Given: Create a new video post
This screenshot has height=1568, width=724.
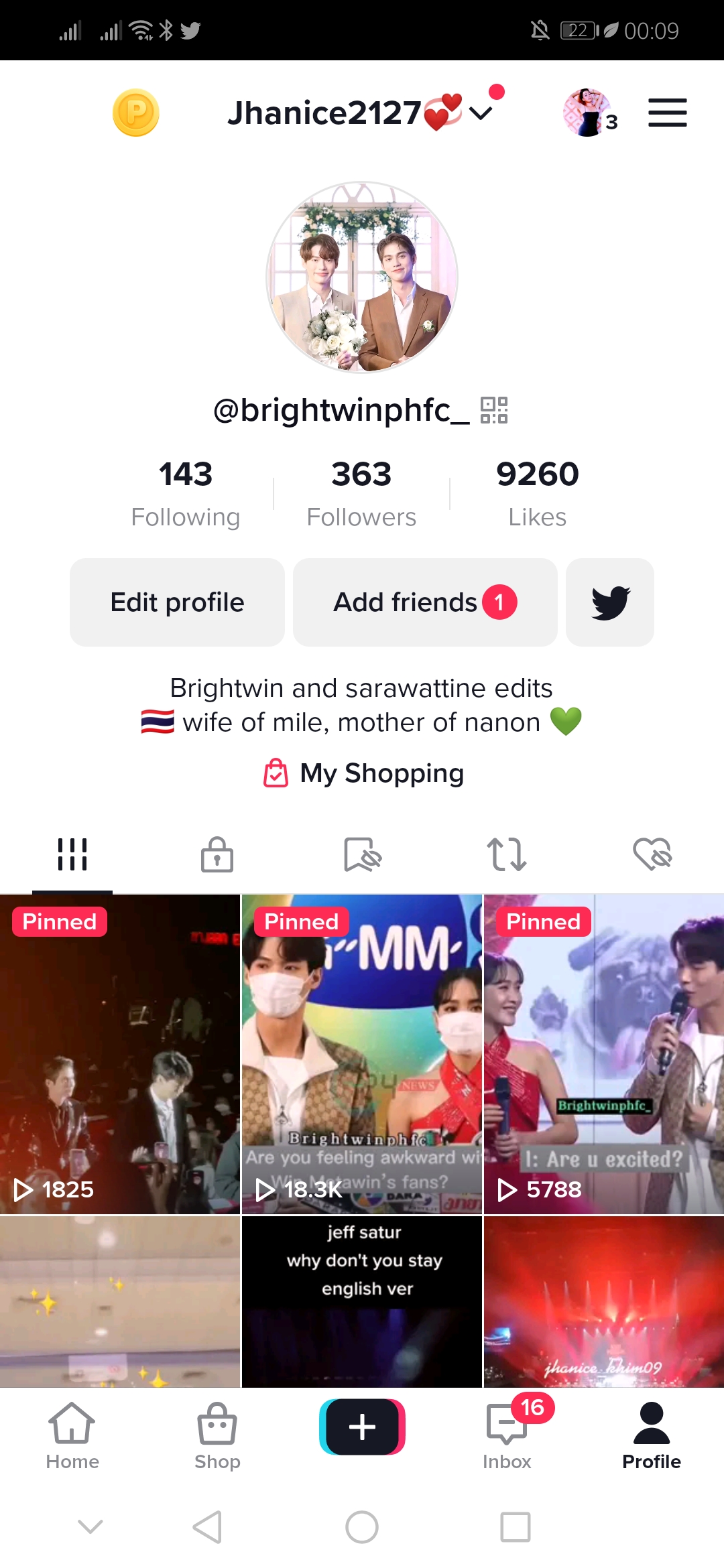Looking at the screenshot, I should pos(362,1427).
